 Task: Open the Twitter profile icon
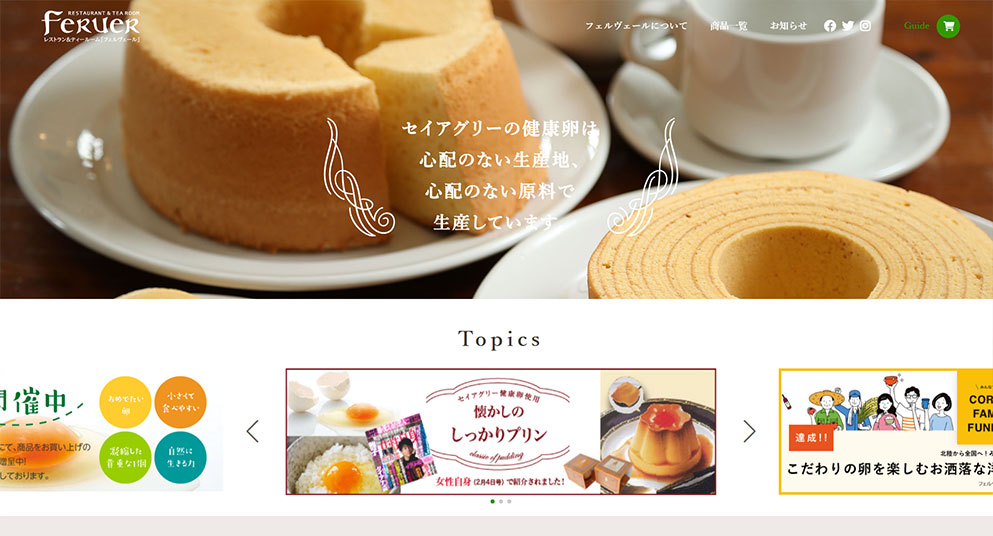coord(848,26)
